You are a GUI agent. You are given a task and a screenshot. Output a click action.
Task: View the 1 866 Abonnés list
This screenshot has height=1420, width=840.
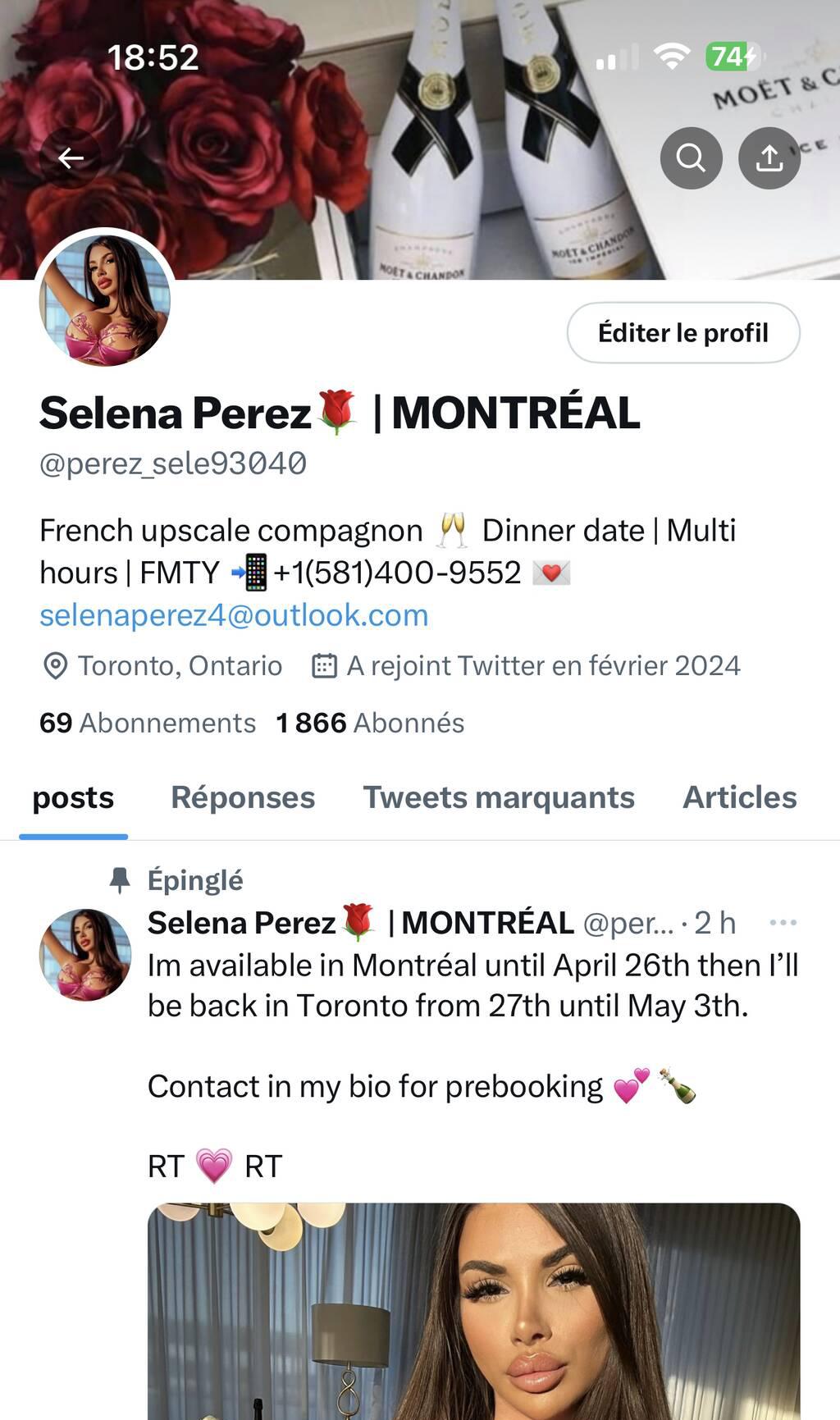370,723
